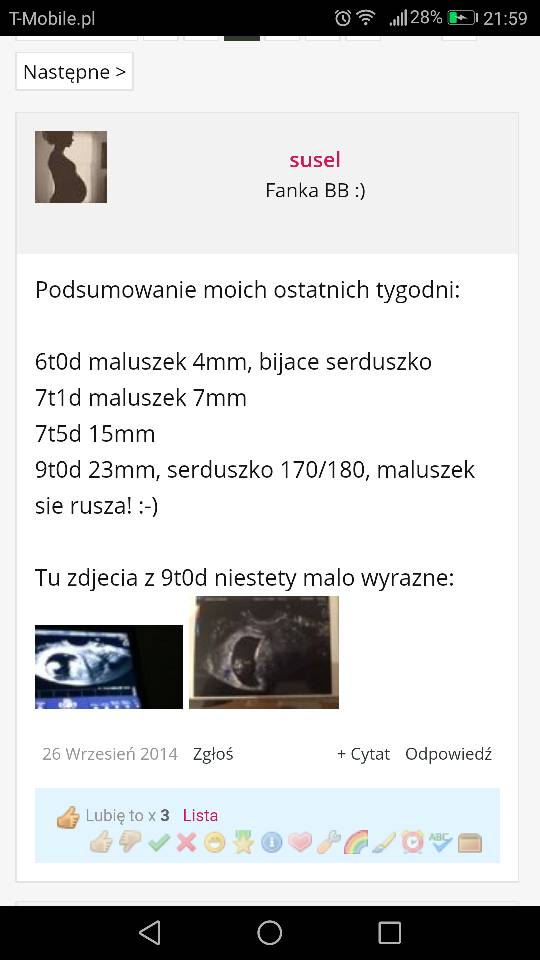This screenshot has width=540, height=960.
Task: React with the laughing smiley
Action: [215, 843]
